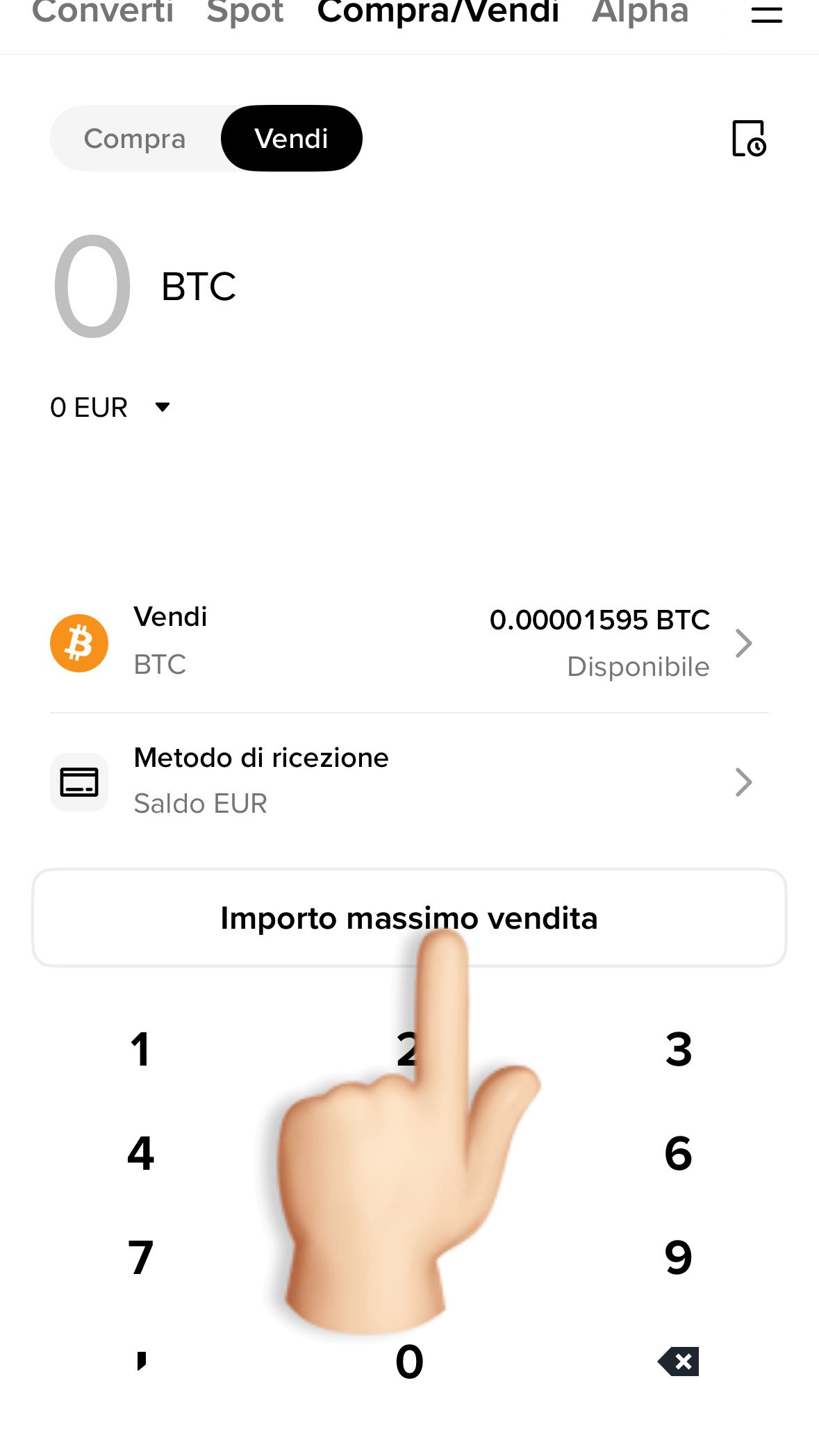Delete the last digit with backspace
The width and height of the screenshot is (819, 1456).
[678, 1362]
